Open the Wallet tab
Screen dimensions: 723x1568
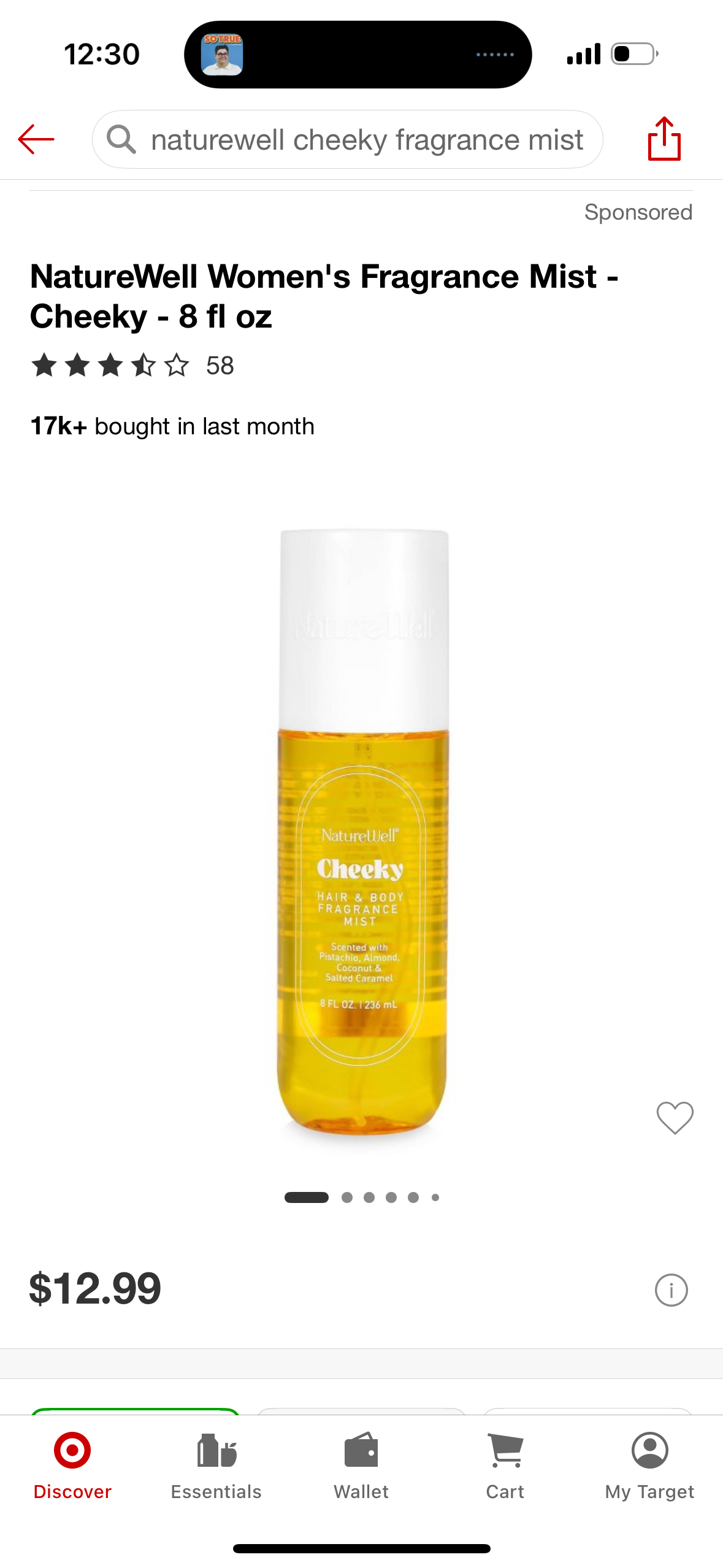(x=361, y=1465)
